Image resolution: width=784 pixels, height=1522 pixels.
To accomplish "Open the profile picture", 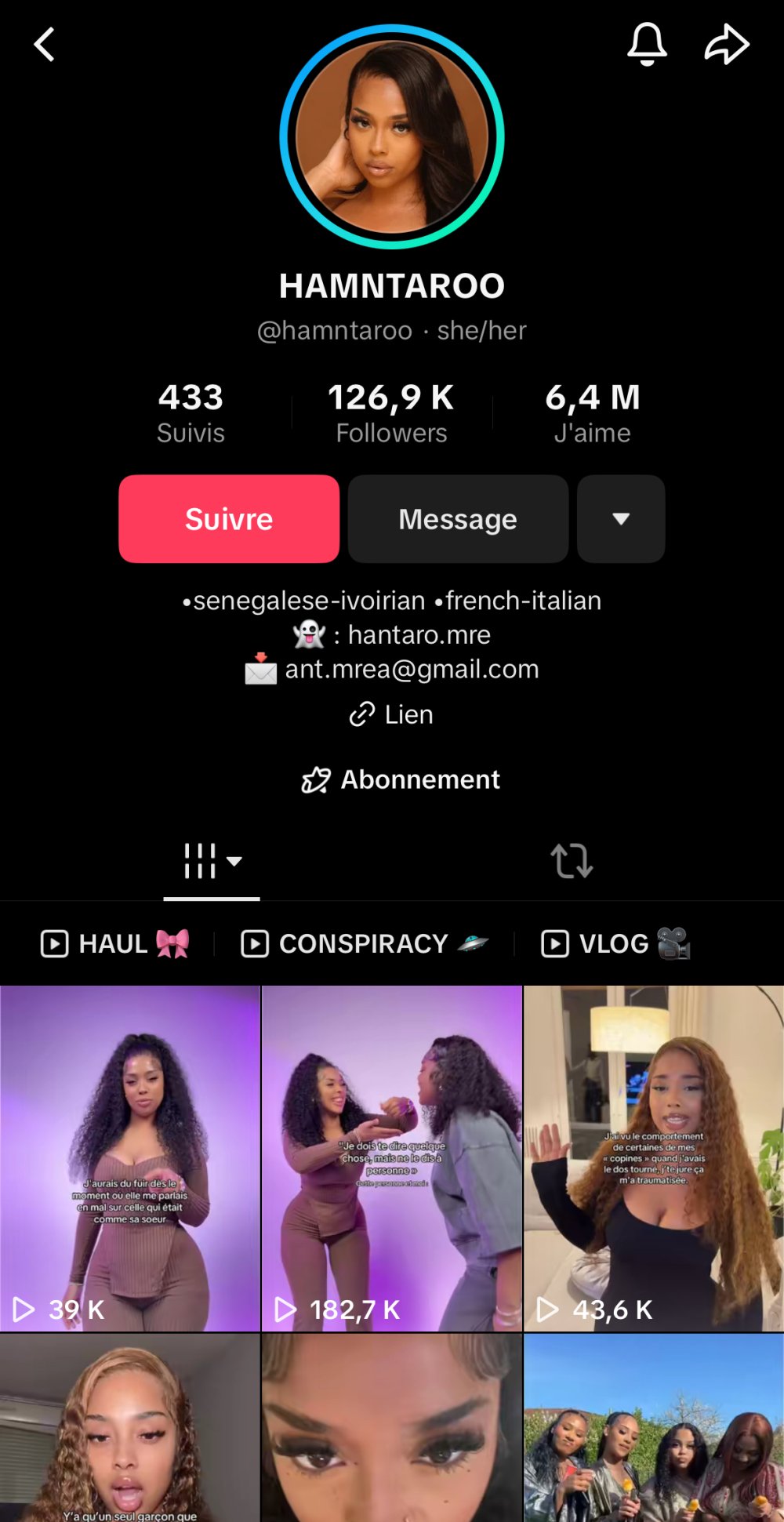I will coord(392,137).
